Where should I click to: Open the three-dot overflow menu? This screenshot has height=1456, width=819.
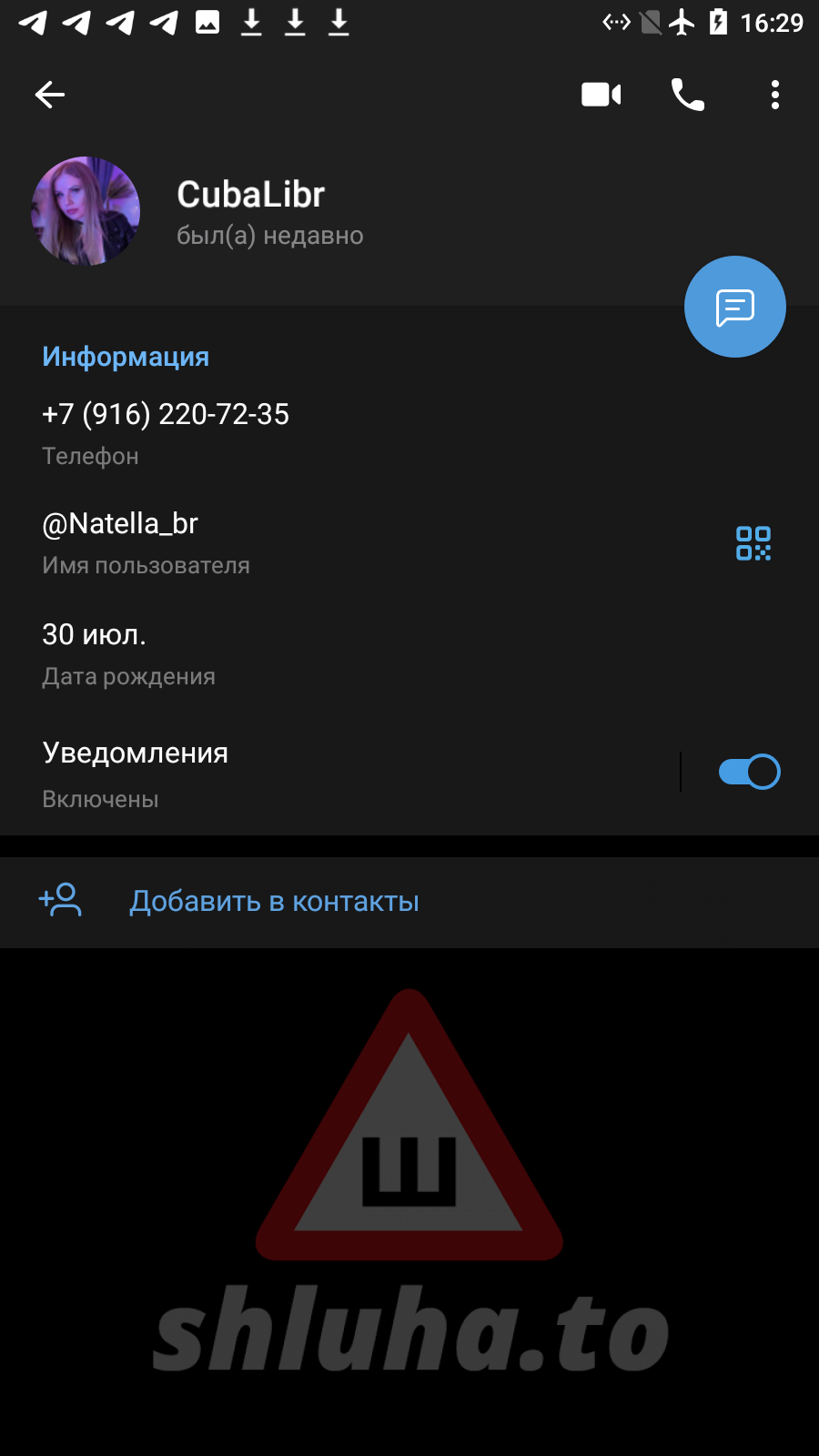(774, 95)
